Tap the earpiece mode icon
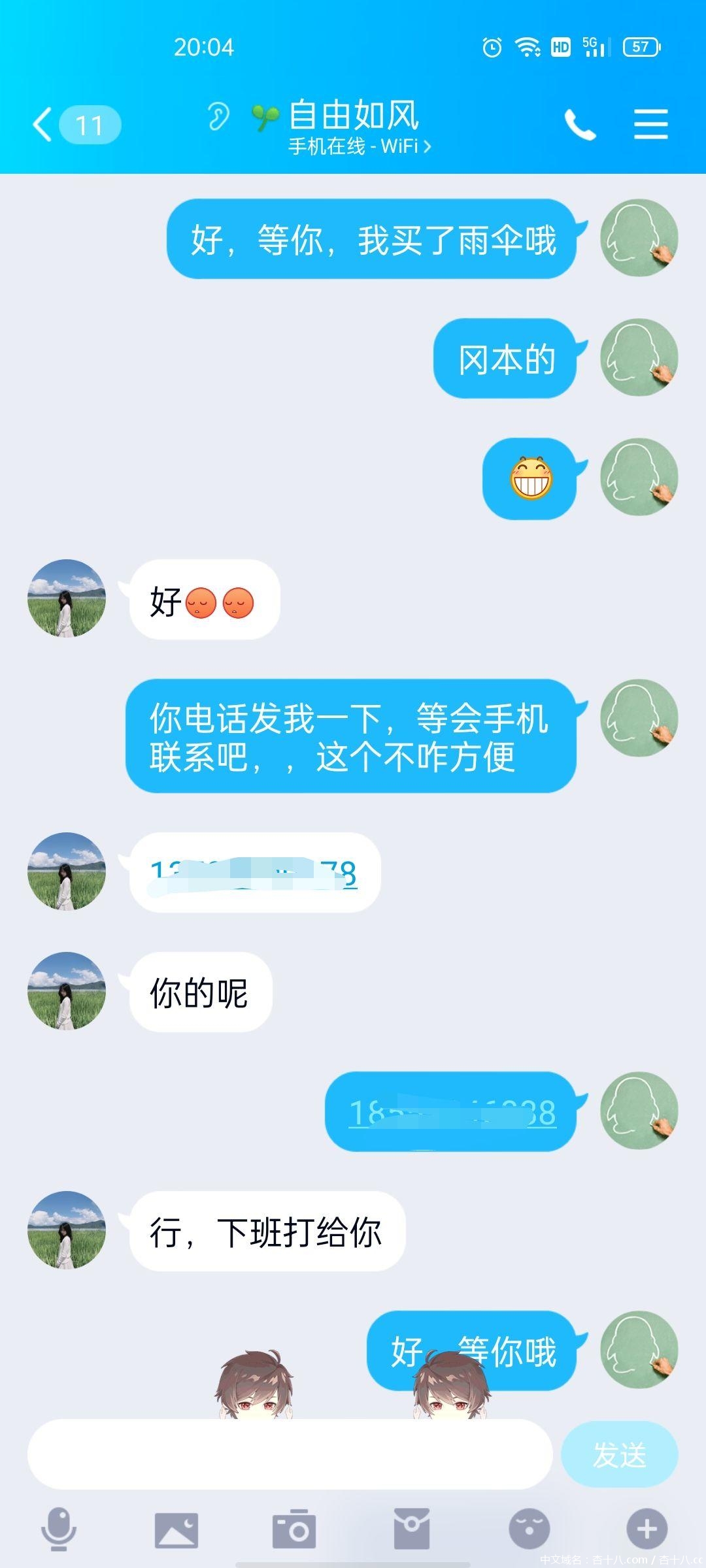This screenshot has height=1568, width=706. click(218, 118)
